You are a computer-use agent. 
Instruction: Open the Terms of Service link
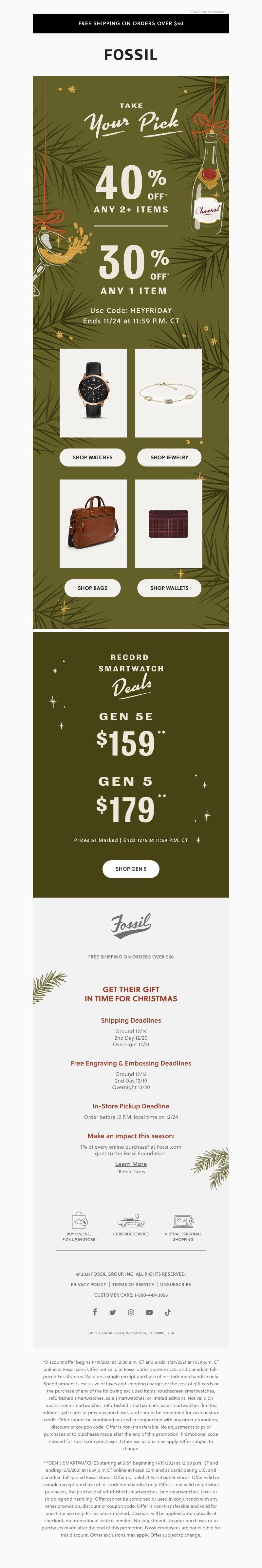(x=133, y=1284)
